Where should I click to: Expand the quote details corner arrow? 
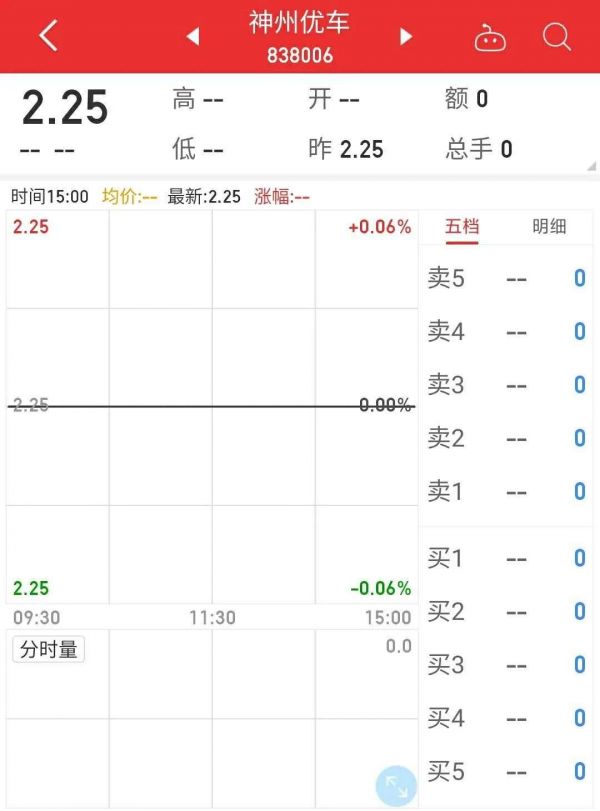tap(591, 166)
